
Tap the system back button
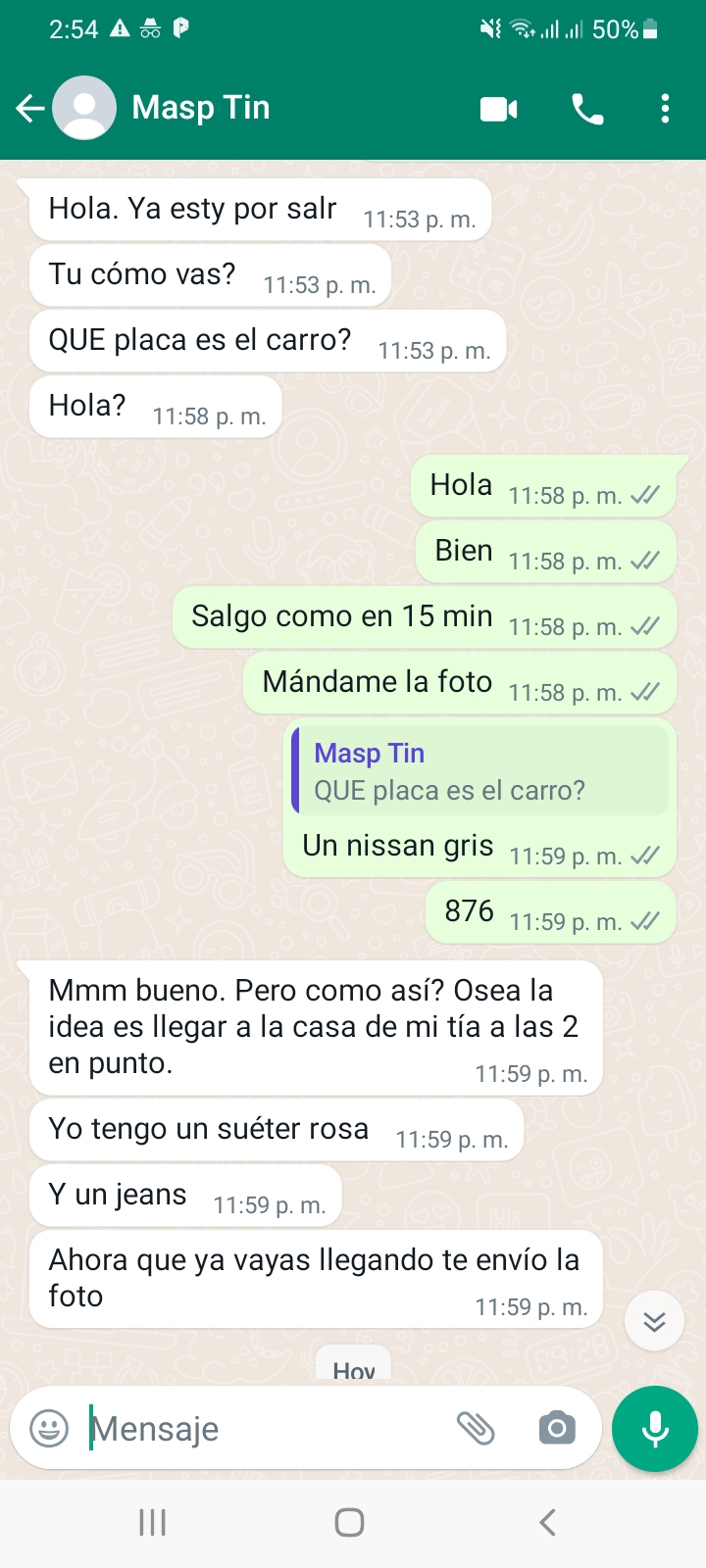[547, 1522]
